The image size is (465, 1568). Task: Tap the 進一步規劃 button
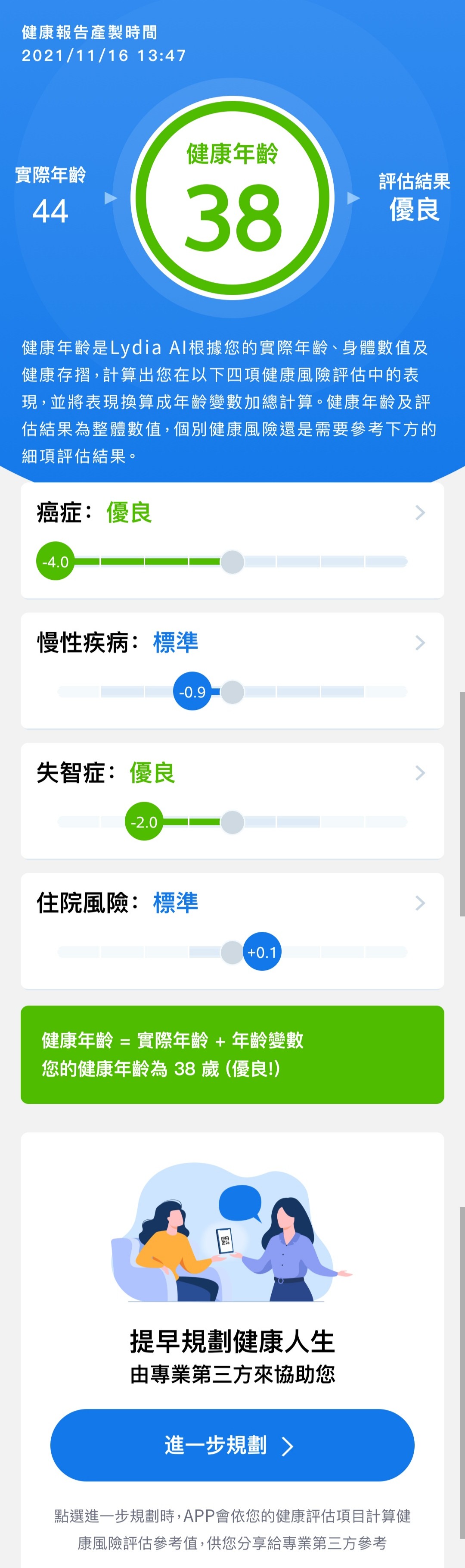(232, 1445)
